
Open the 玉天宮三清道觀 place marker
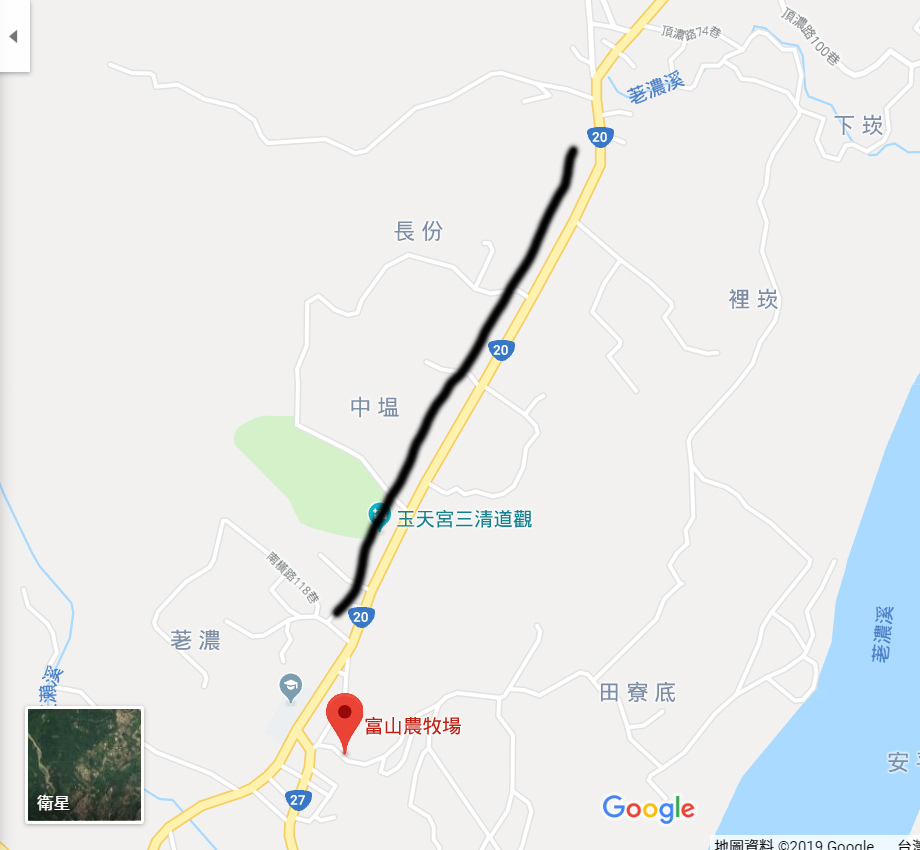[380, 517]
